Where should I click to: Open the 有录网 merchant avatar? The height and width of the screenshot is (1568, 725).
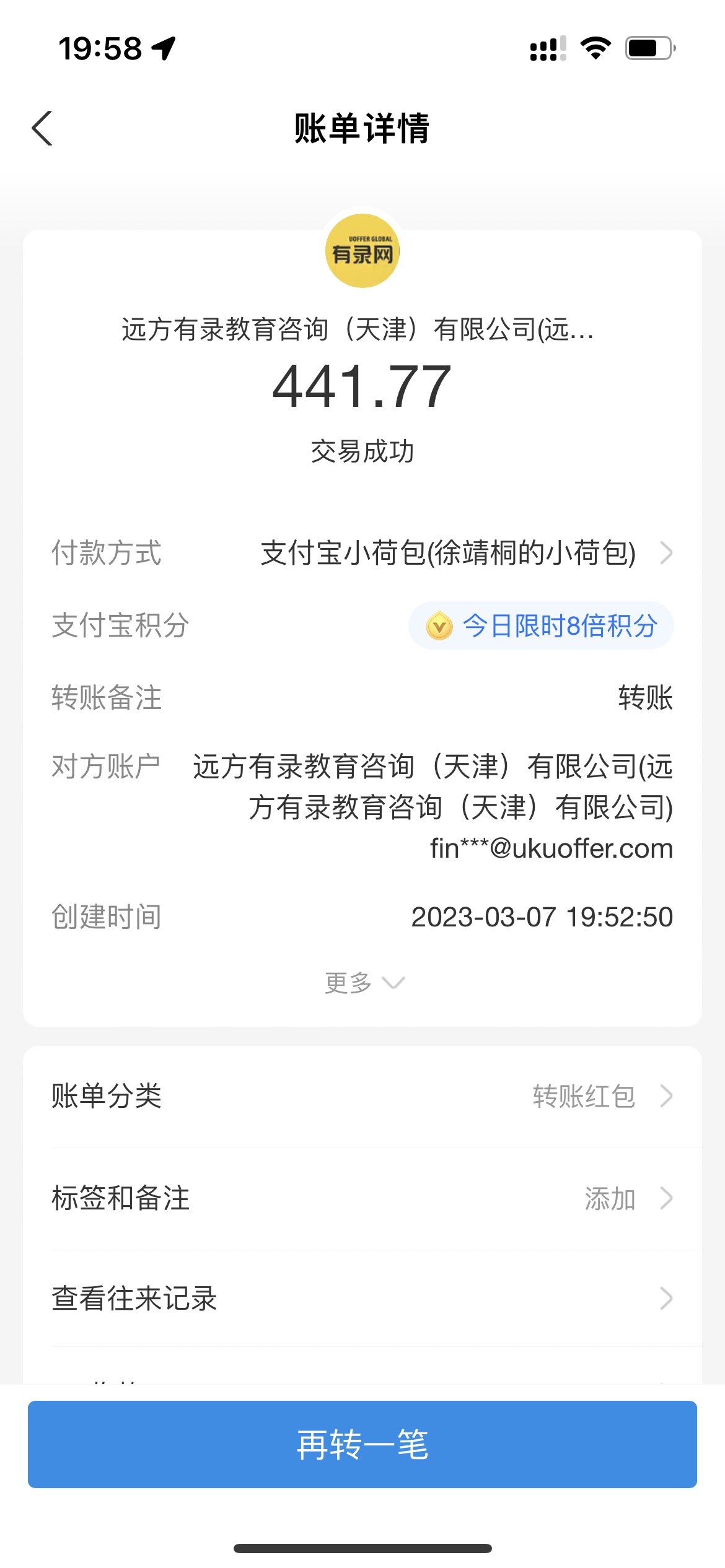(362, 251)
